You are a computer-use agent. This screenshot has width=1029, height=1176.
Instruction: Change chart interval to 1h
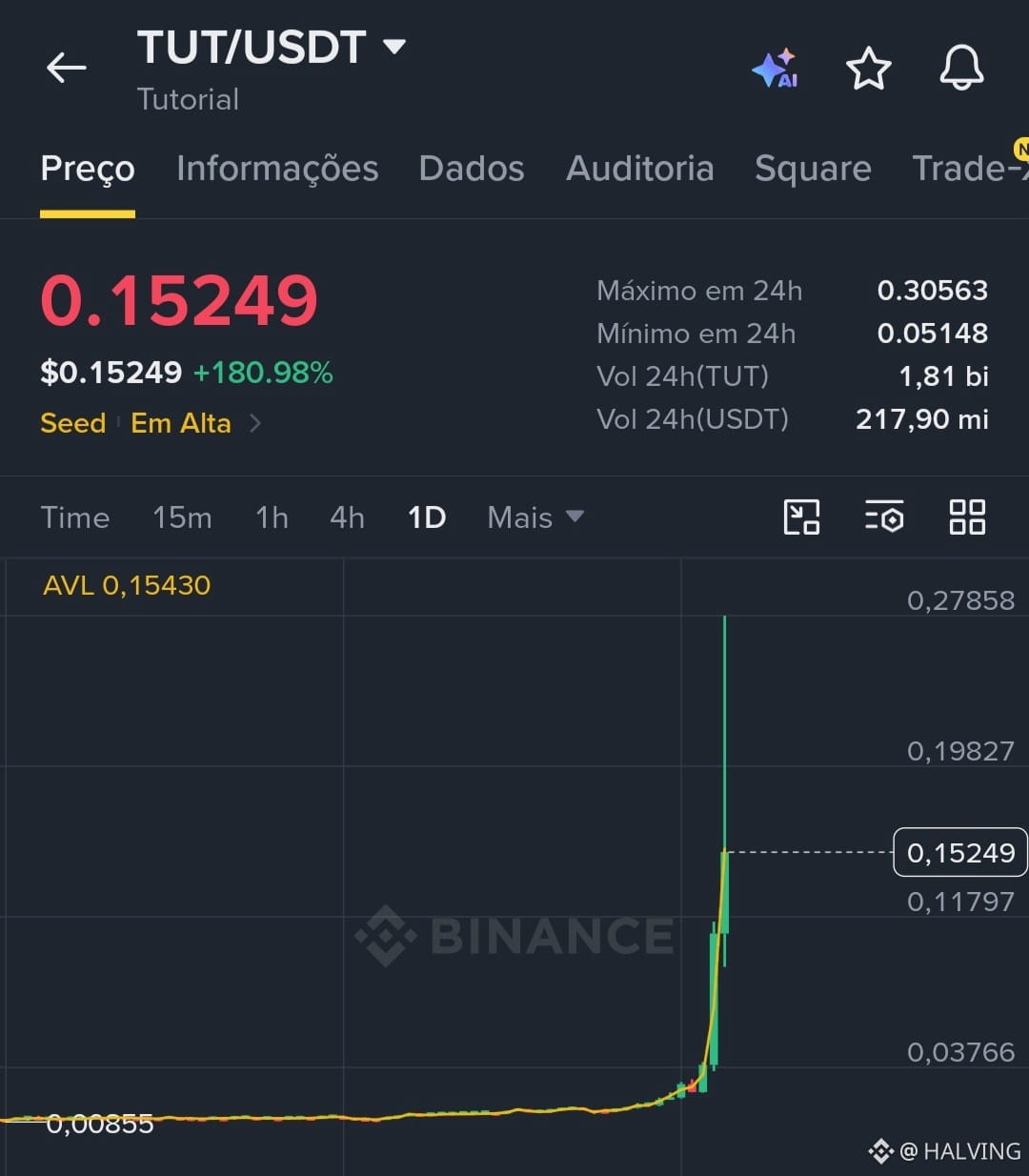(272, 517)
